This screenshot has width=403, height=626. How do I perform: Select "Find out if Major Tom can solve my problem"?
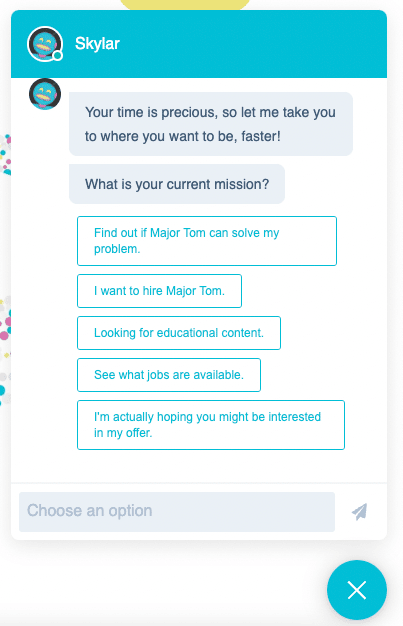tap(206, 241)
